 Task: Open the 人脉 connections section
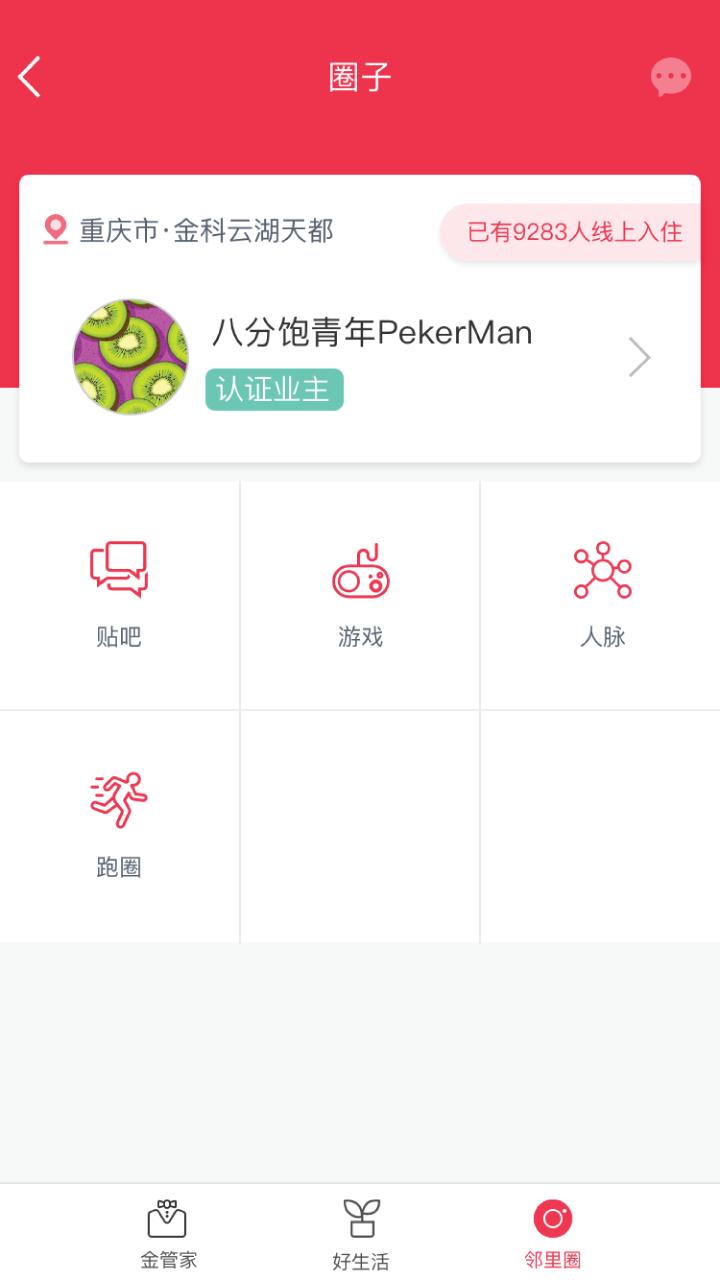coord(602,595)
